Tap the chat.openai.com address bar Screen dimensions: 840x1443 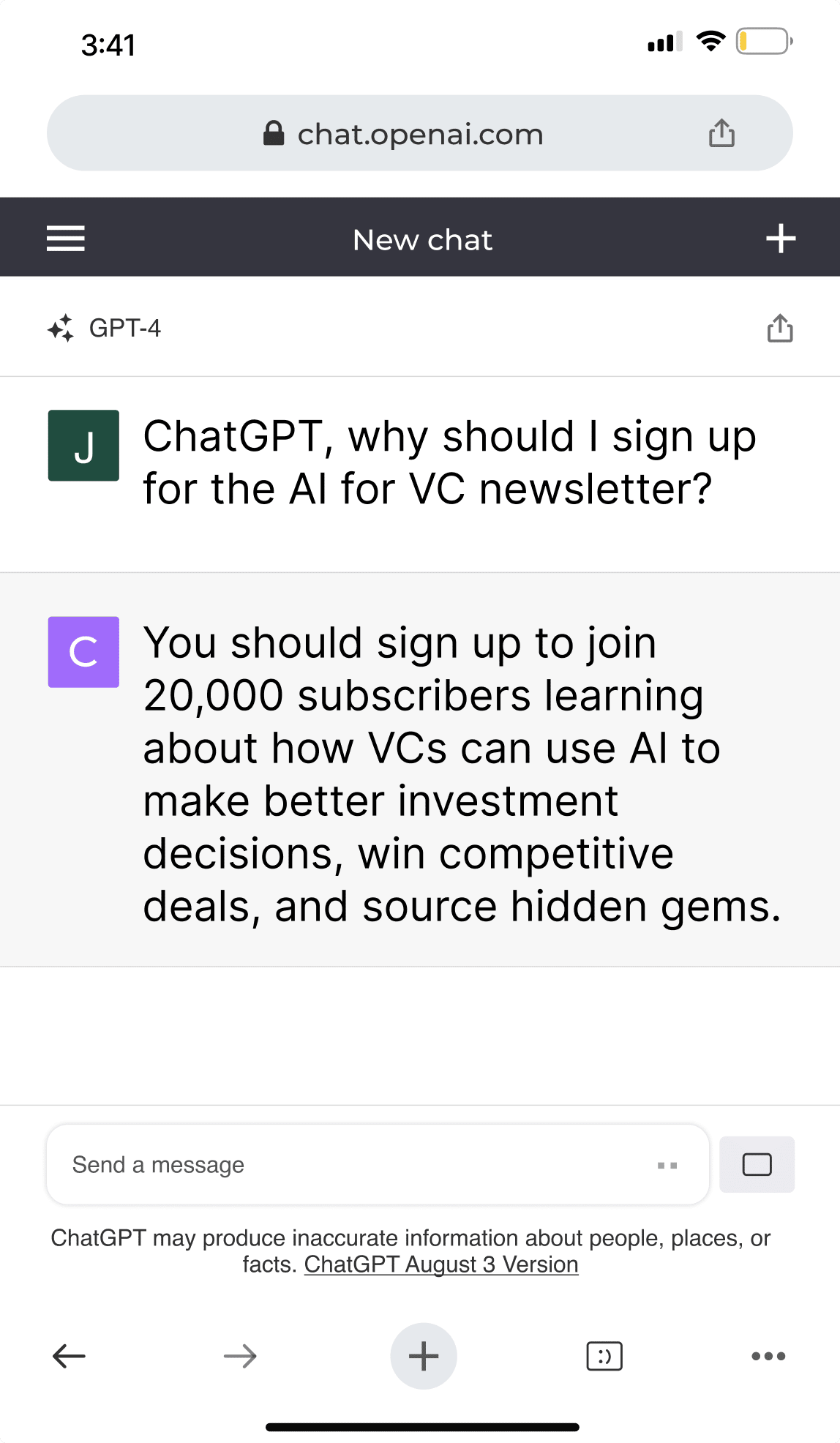tap(419, 133)
